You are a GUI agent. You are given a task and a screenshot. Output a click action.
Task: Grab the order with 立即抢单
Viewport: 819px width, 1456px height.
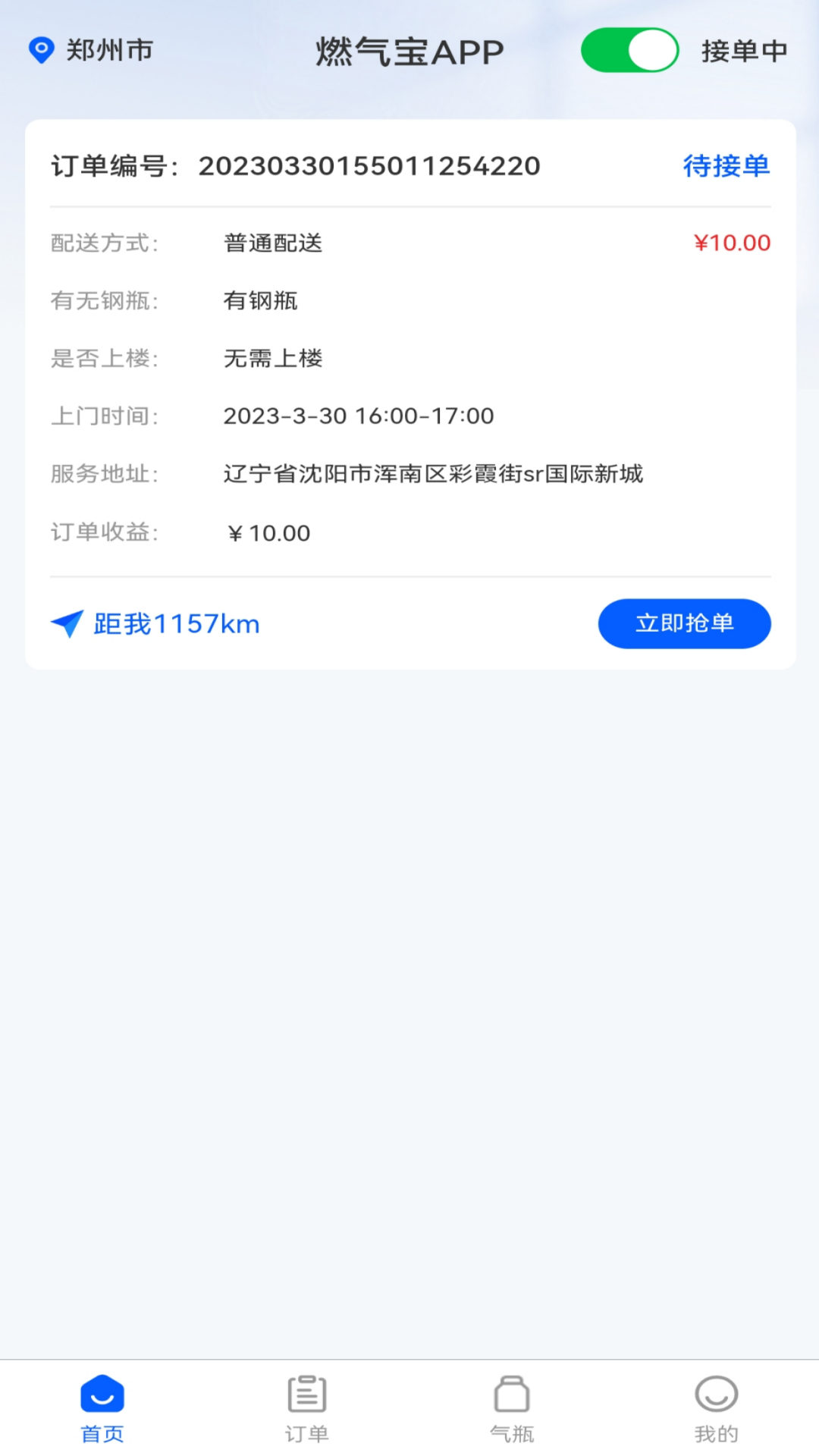tap(684, 623)
